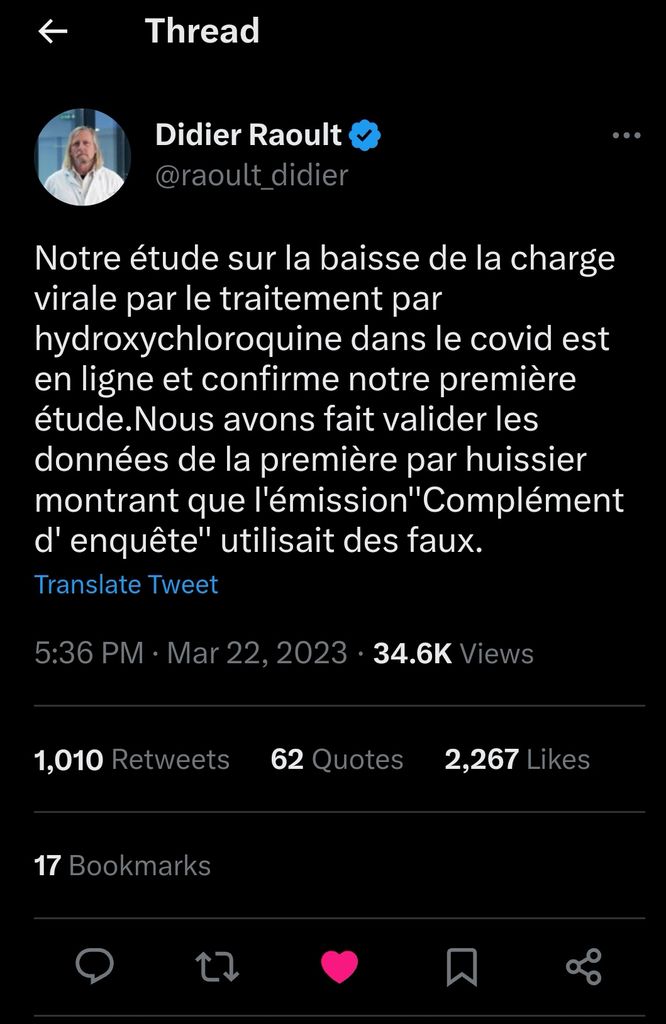This screenshot has height=1024, width=666.
Task: Tap the Translate Tweet link
Action: [x=126, y=584]
